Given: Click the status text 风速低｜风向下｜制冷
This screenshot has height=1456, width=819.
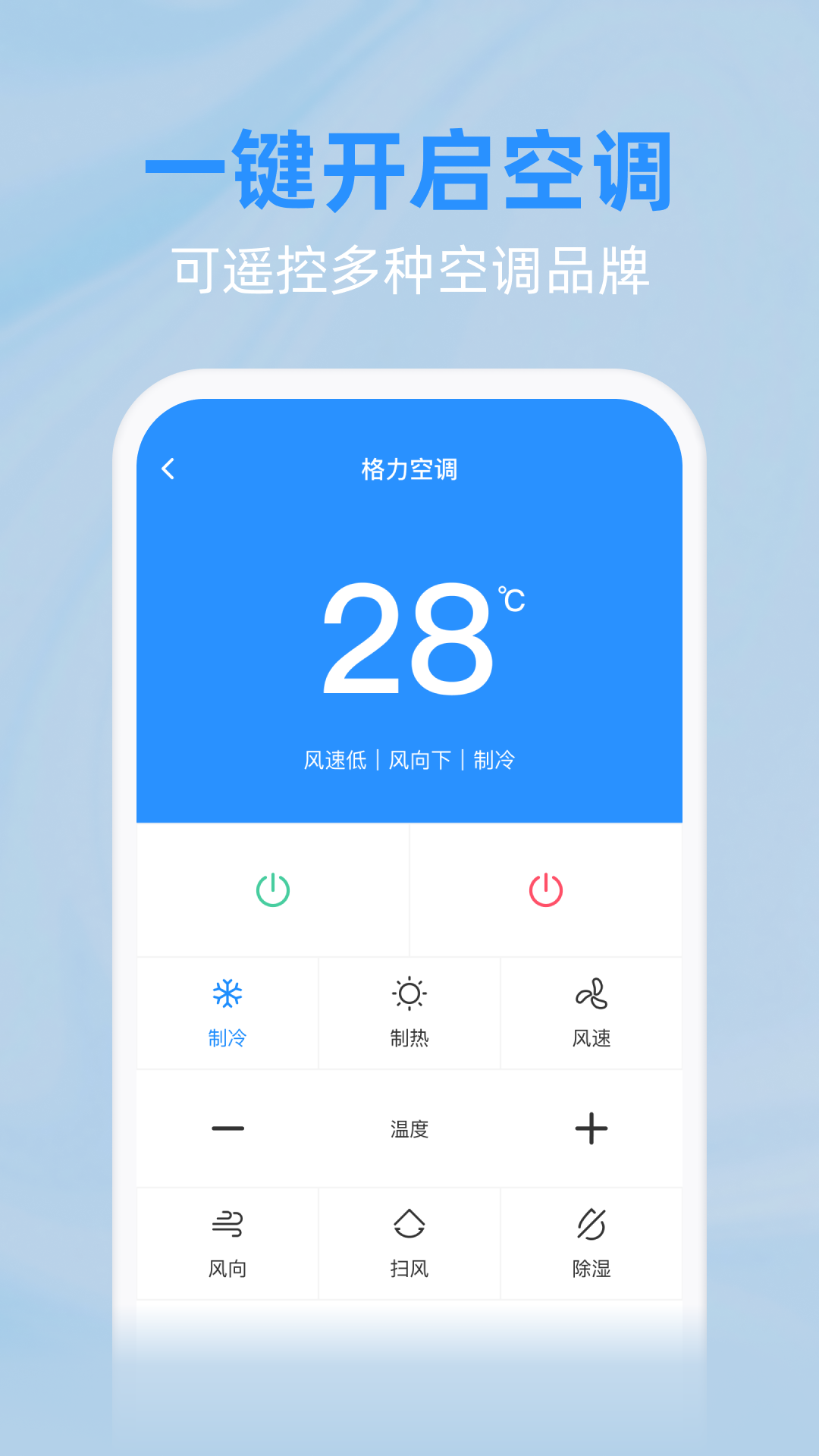Looking at the screenshot, I should 409,758.
